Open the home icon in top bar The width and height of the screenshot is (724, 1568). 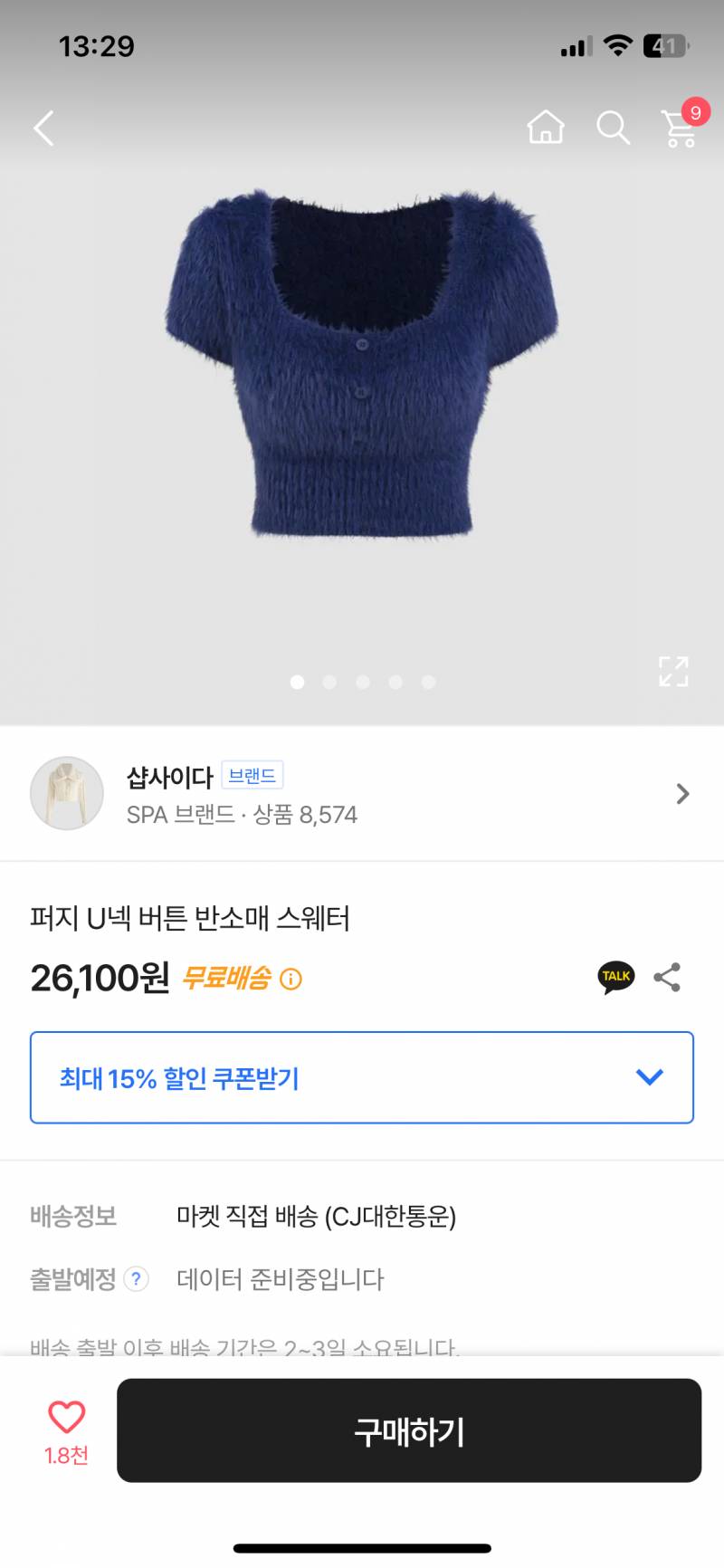545,128
